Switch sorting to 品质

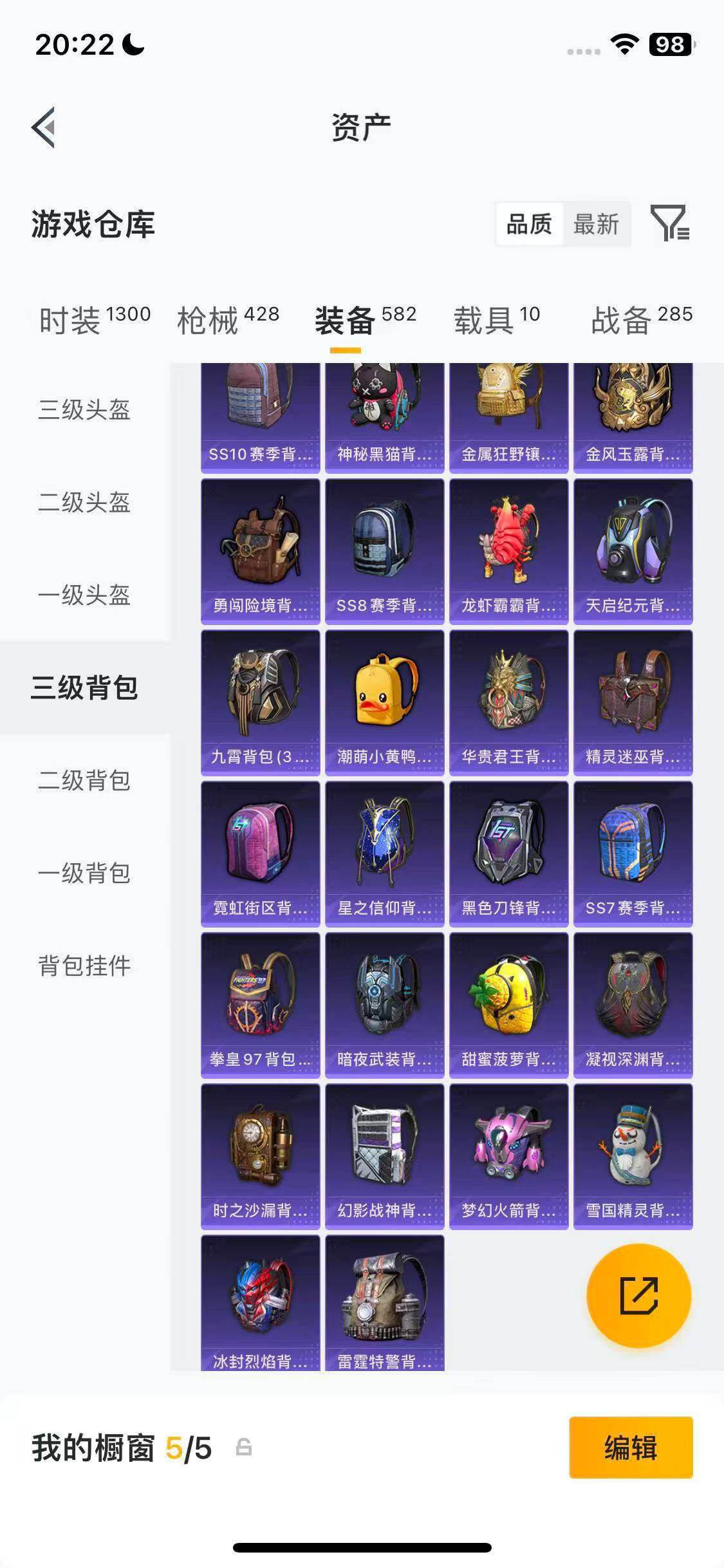tap(529, 224)
